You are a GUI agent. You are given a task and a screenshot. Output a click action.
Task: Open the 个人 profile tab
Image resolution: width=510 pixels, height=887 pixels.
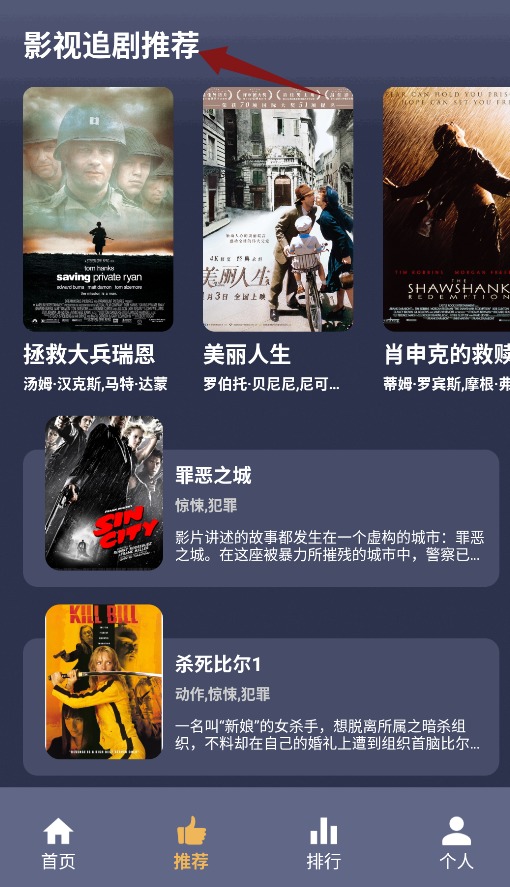point(456,843)
